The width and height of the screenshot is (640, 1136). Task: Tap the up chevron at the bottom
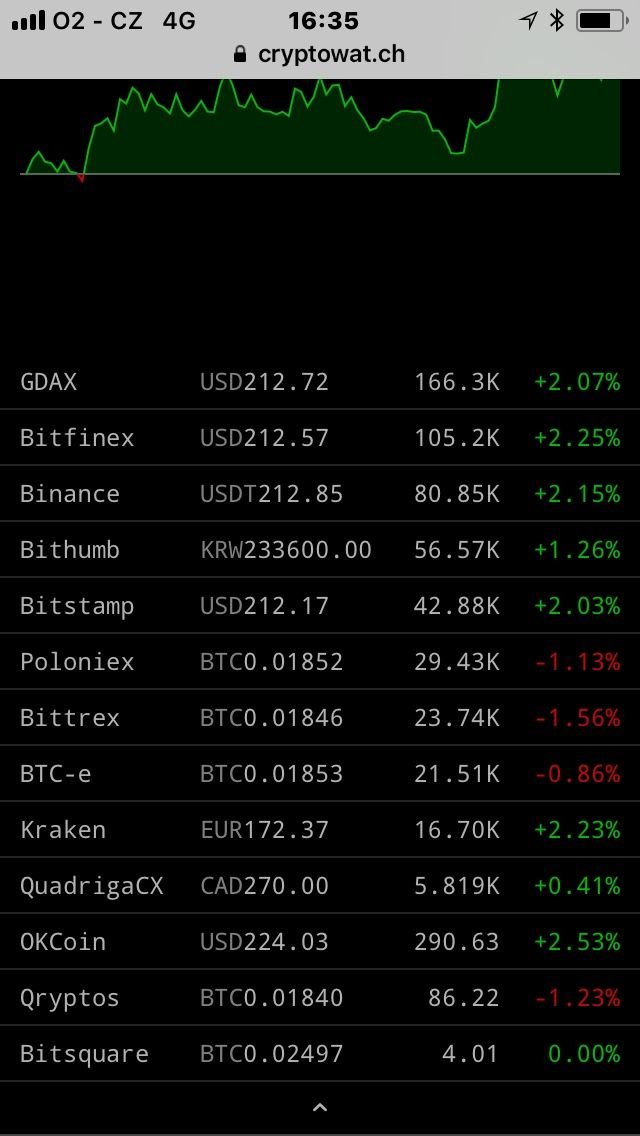pyautogui.click(x=320, y=1107)
